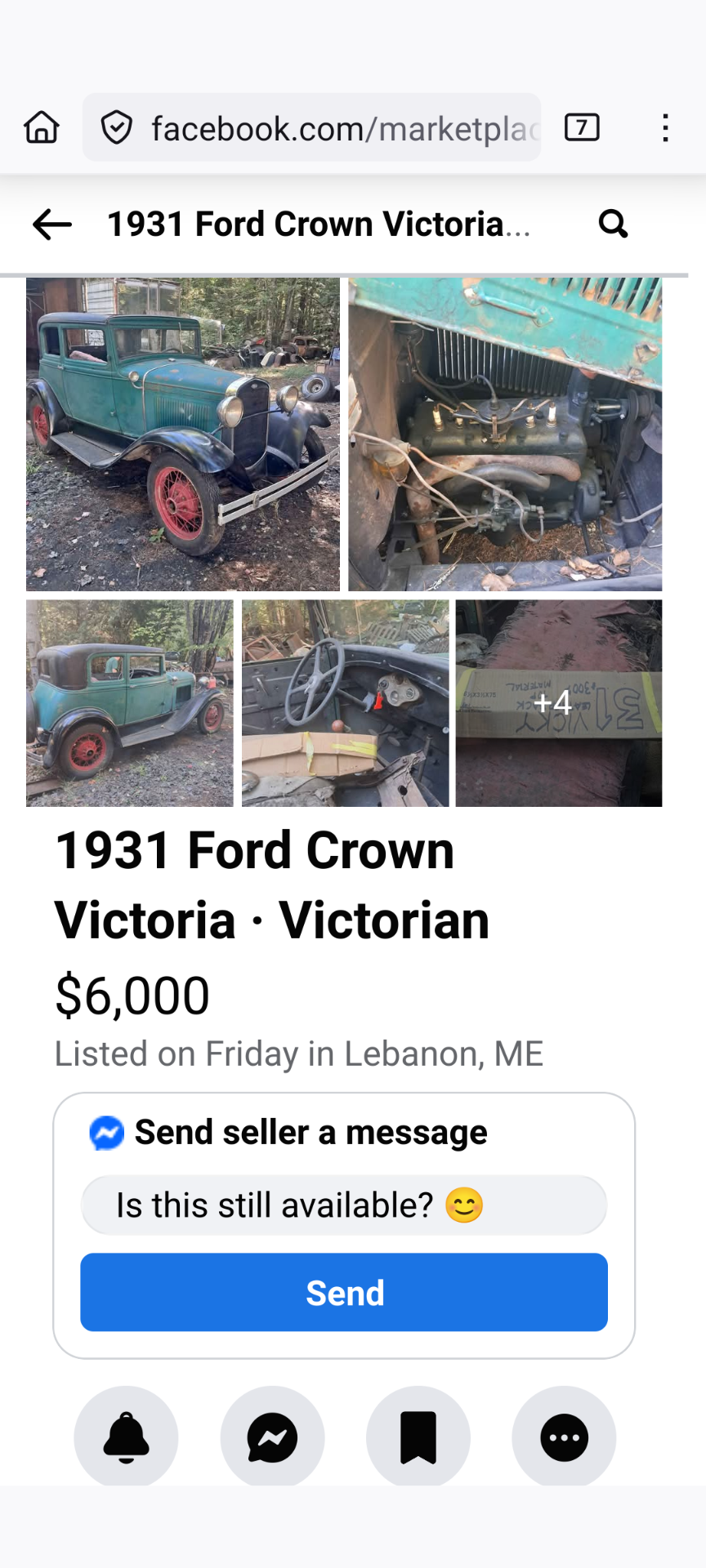The width and height of the screenshot is (706, 1568).
Task: Edit the 'Is this still available?' message
Action: click(343, 1205)
